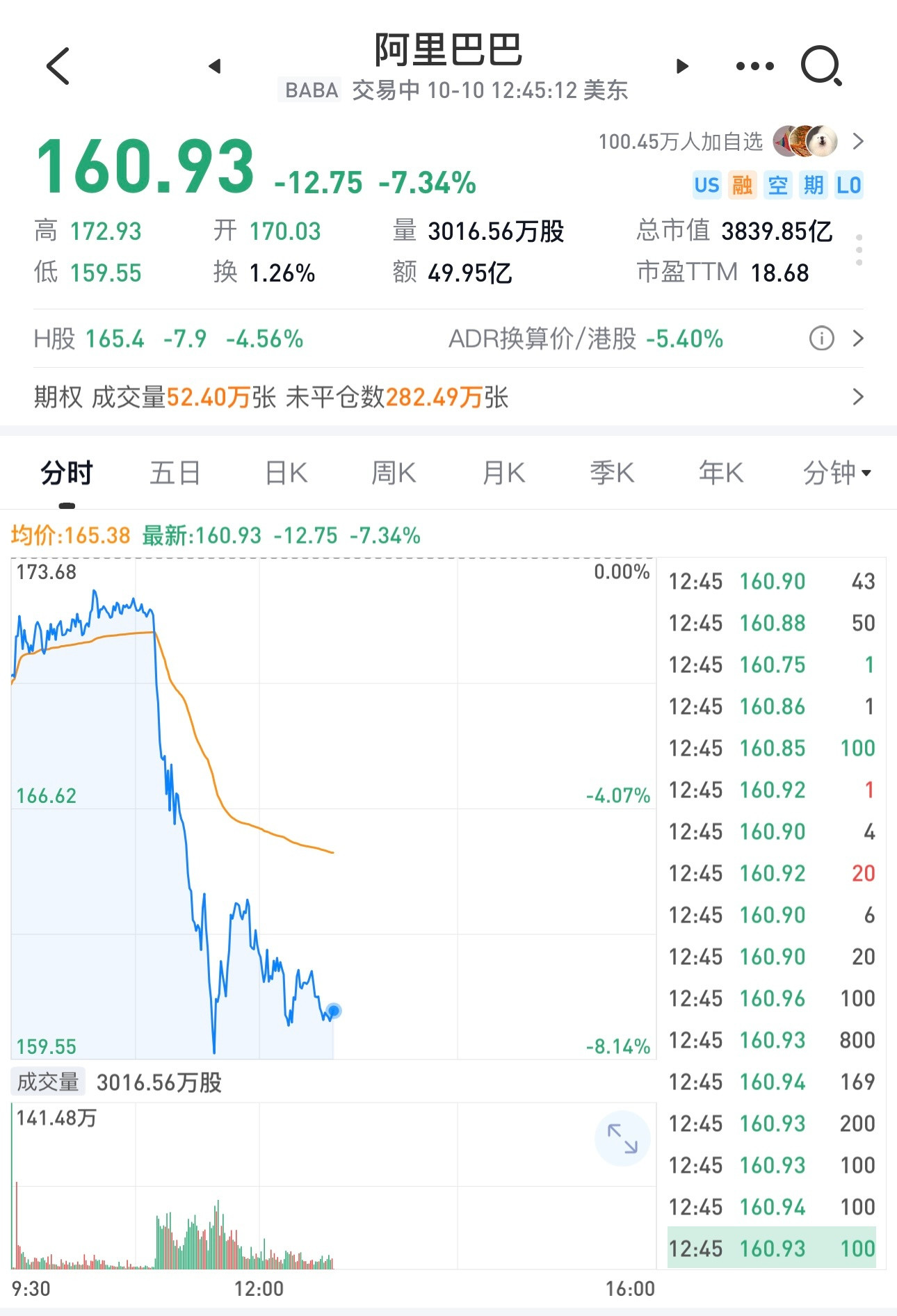The image size is (897, 1316).
Task: Show ADR换算价 info
Action: click(x=821, y=339)
